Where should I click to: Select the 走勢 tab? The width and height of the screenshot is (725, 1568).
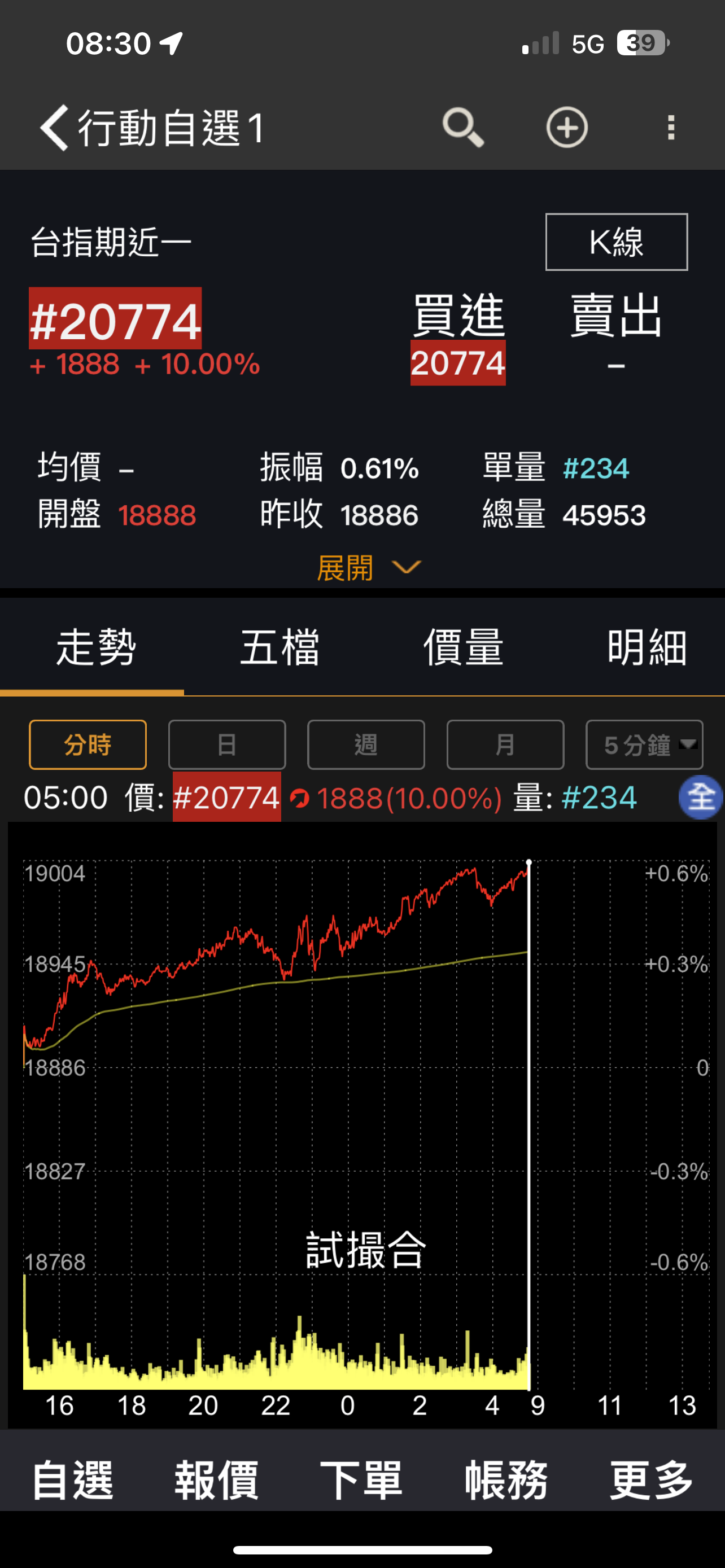95,646
